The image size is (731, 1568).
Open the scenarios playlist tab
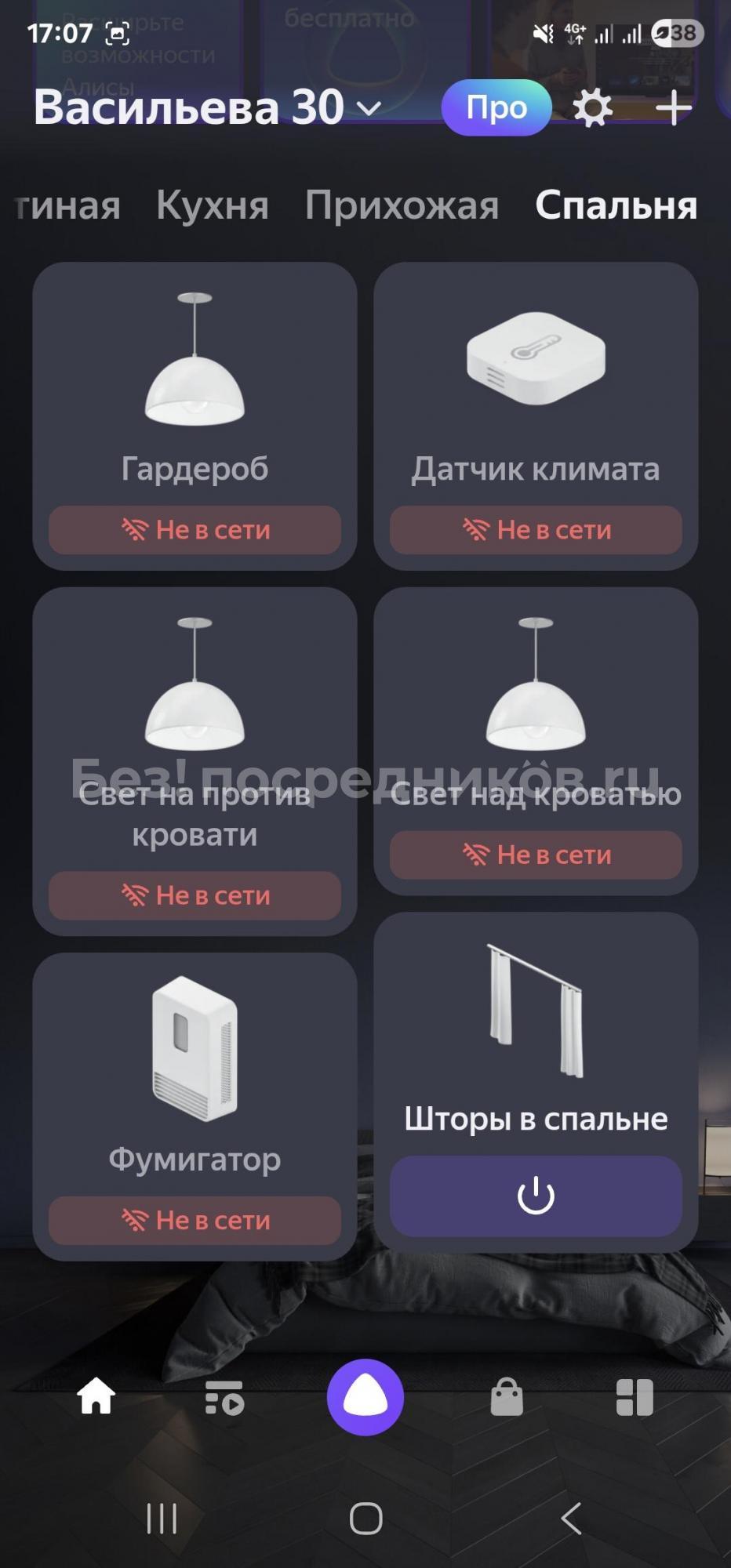(x=224, y=1397)
